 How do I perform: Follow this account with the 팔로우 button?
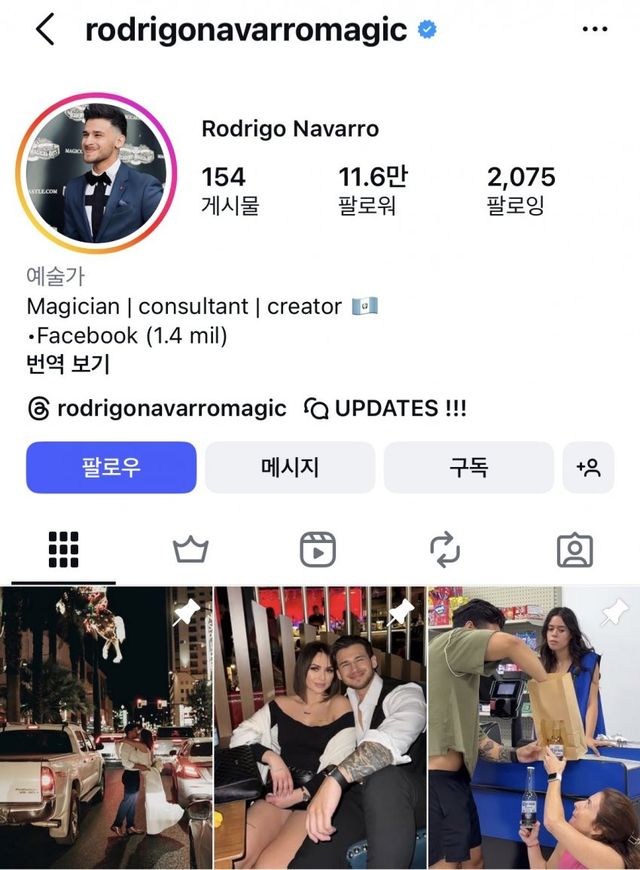[111, 467]
